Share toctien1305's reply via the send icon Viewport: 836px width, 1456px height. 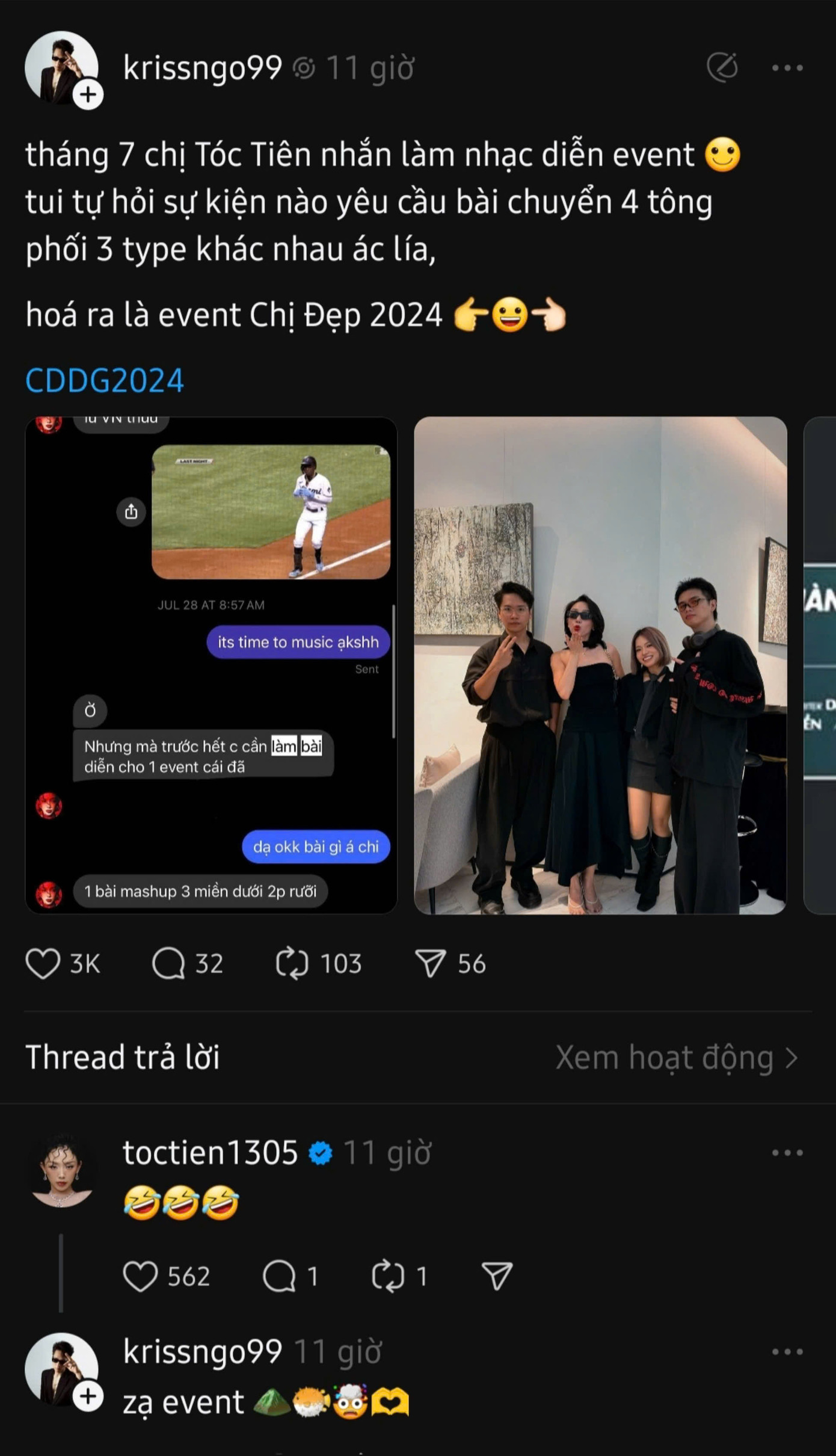coord(497,1276)
